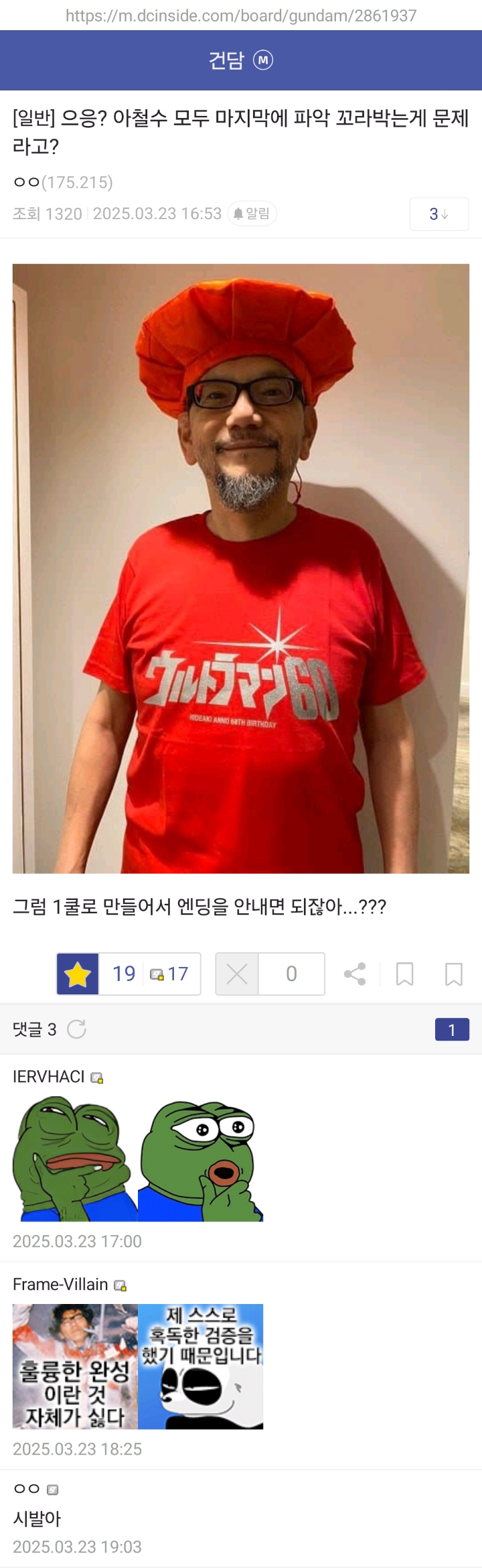
Task: Jump down to the 3 comments
Action: coord(438,214)
